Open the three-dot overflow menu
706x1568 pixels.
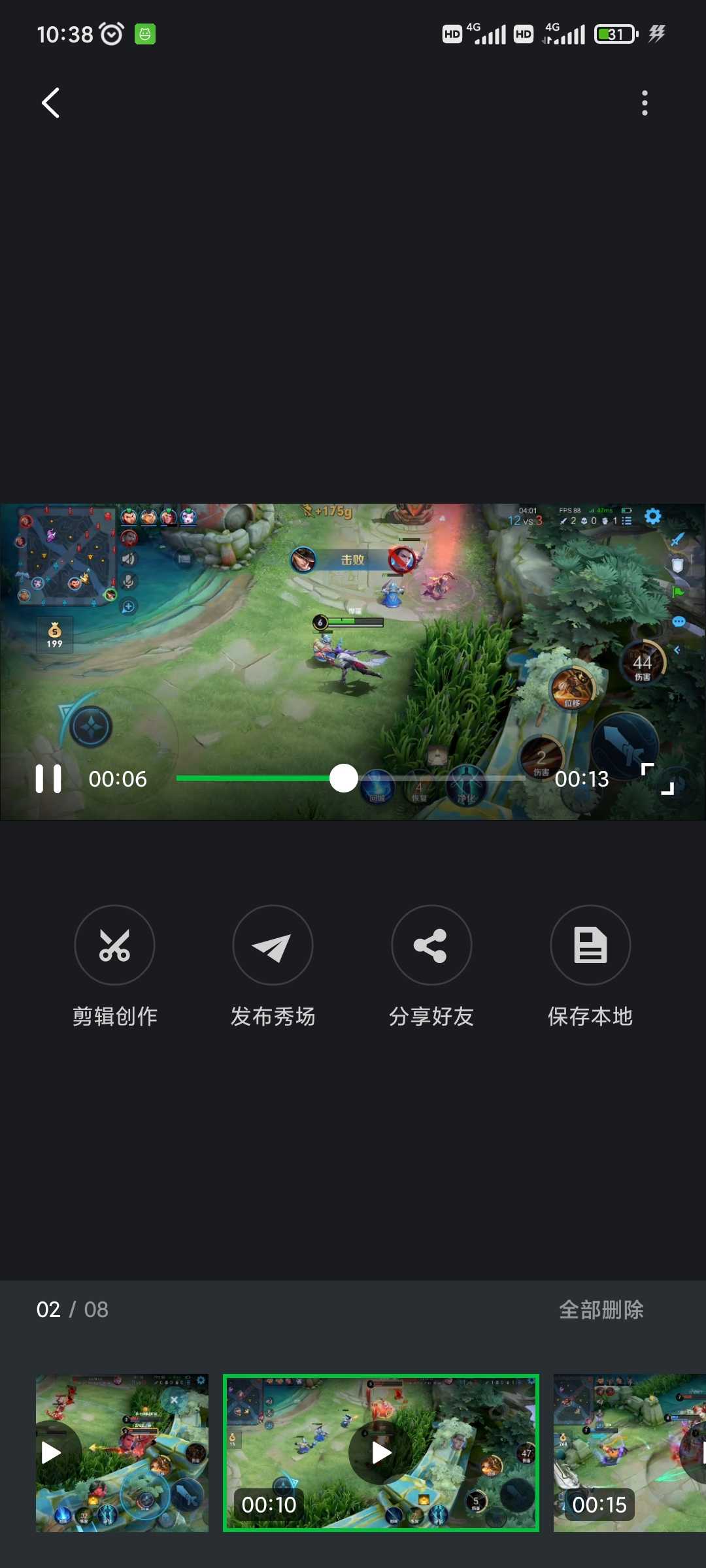pos(645,103)
